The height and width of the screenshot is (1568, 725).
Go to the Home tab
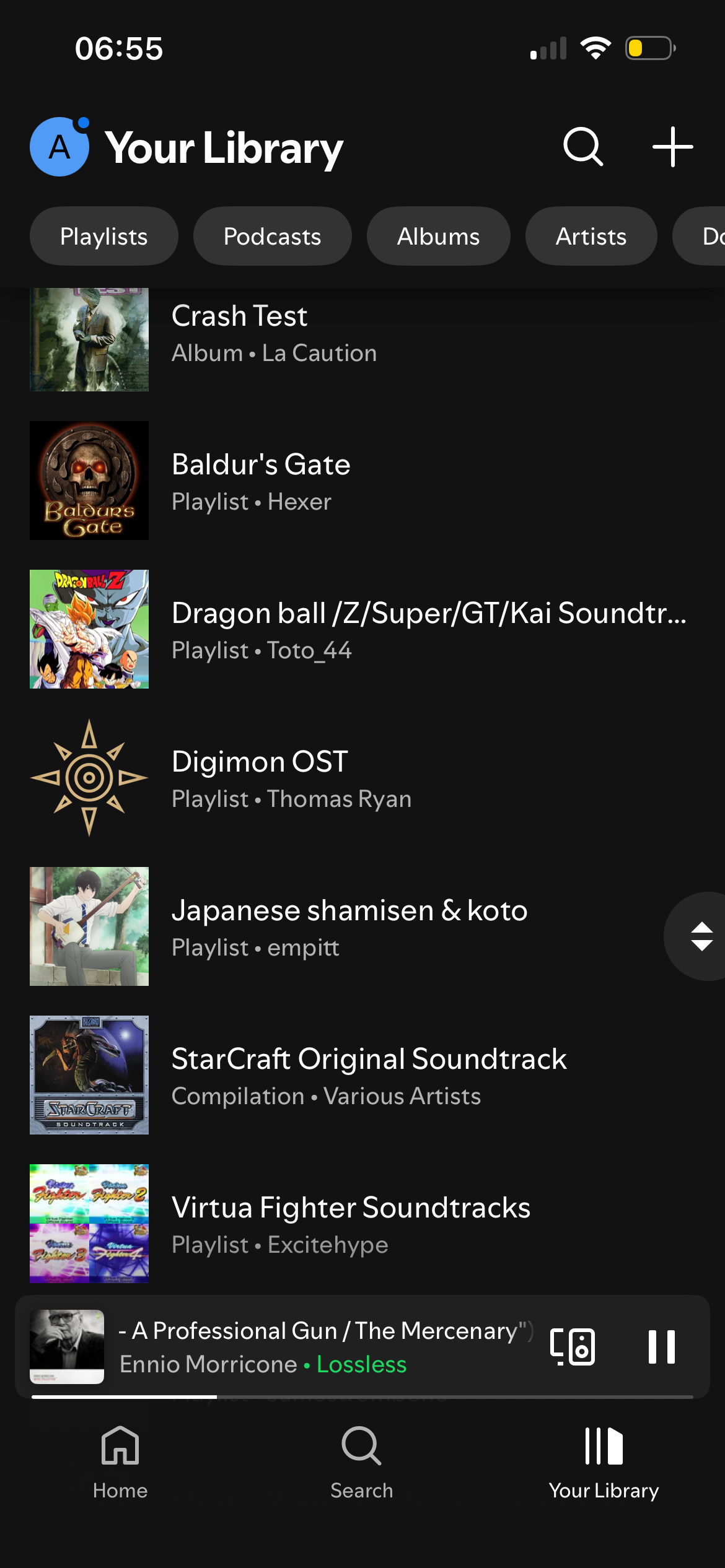(120, 1461)
